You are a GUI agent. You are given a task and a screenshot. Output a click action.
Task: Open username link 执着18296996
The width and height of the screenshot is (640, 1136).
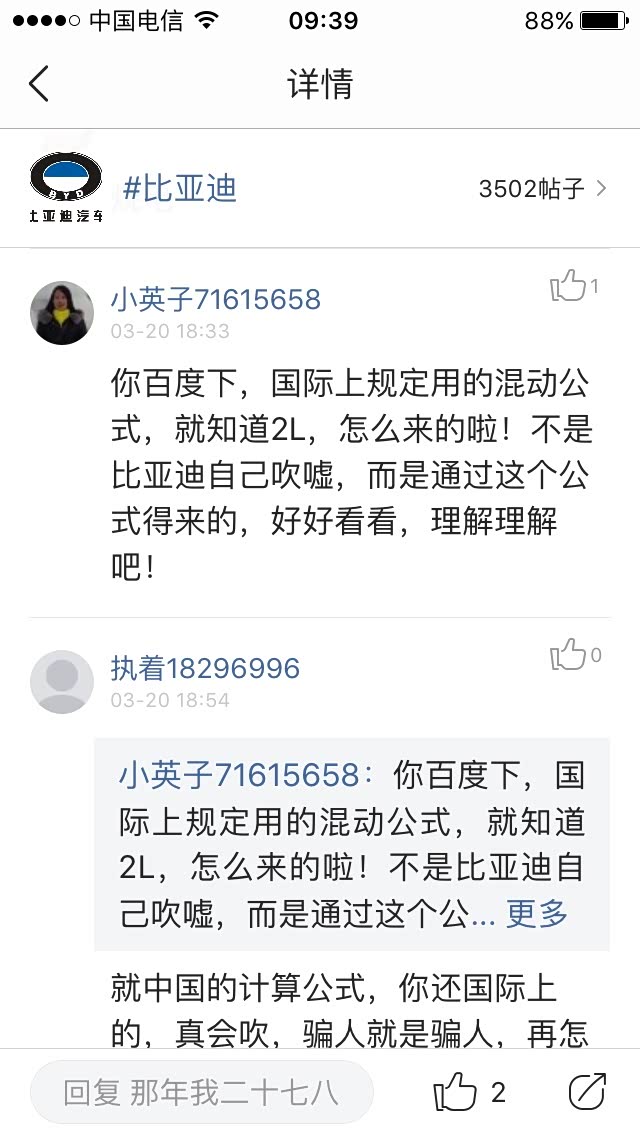[x=205, y=668]
